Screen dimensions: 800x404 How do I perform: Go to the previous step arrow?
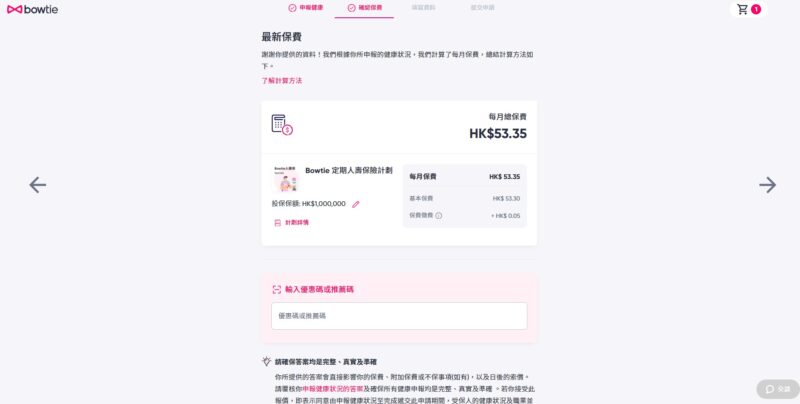click(x=38, y=184)
